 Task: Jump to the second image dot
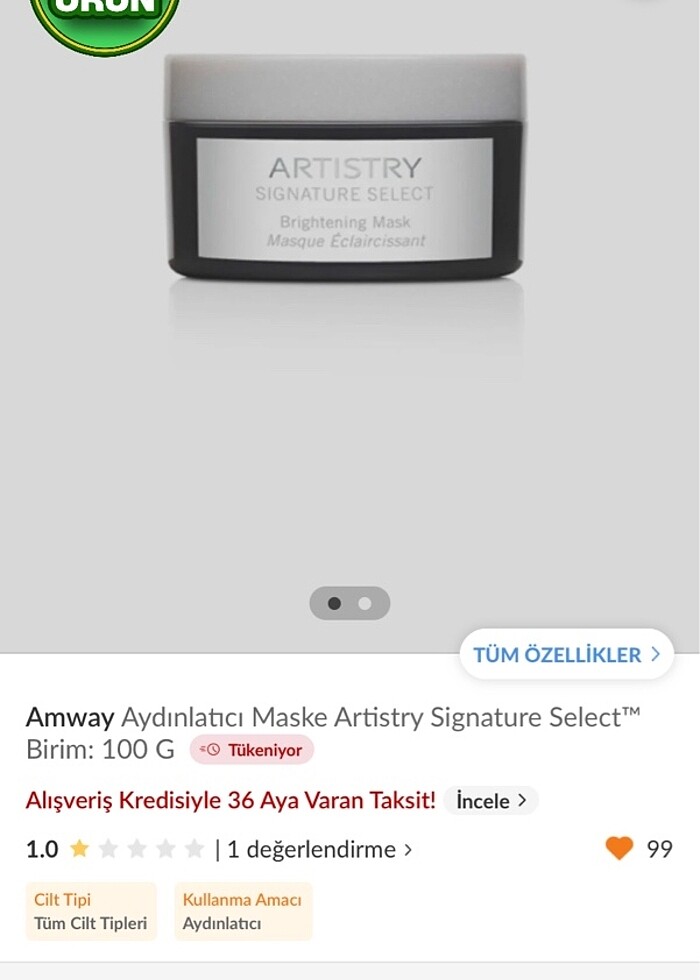point(365,604)
